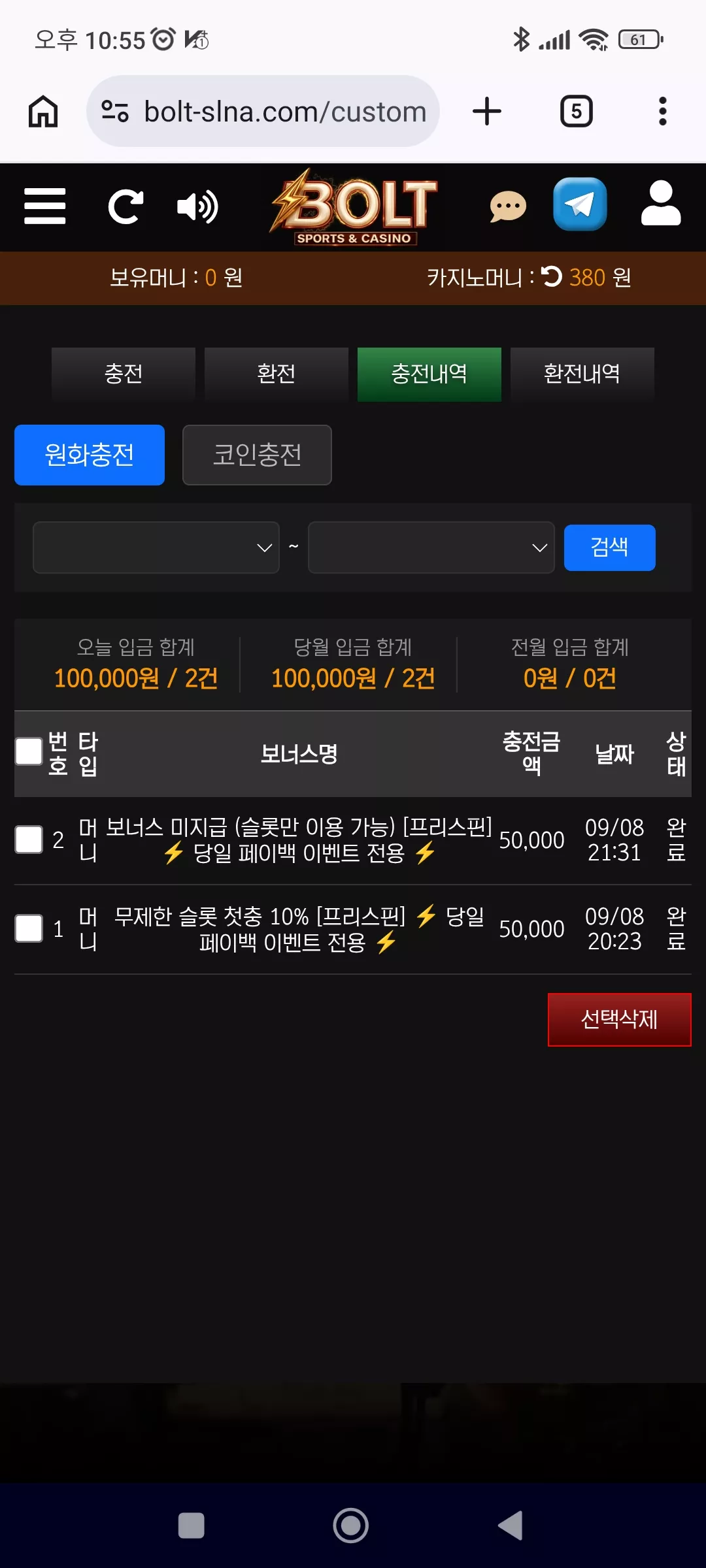Refresh the casino money balance
The height and width of the screenshot is (1568, 706).
(x=551, y=277)
